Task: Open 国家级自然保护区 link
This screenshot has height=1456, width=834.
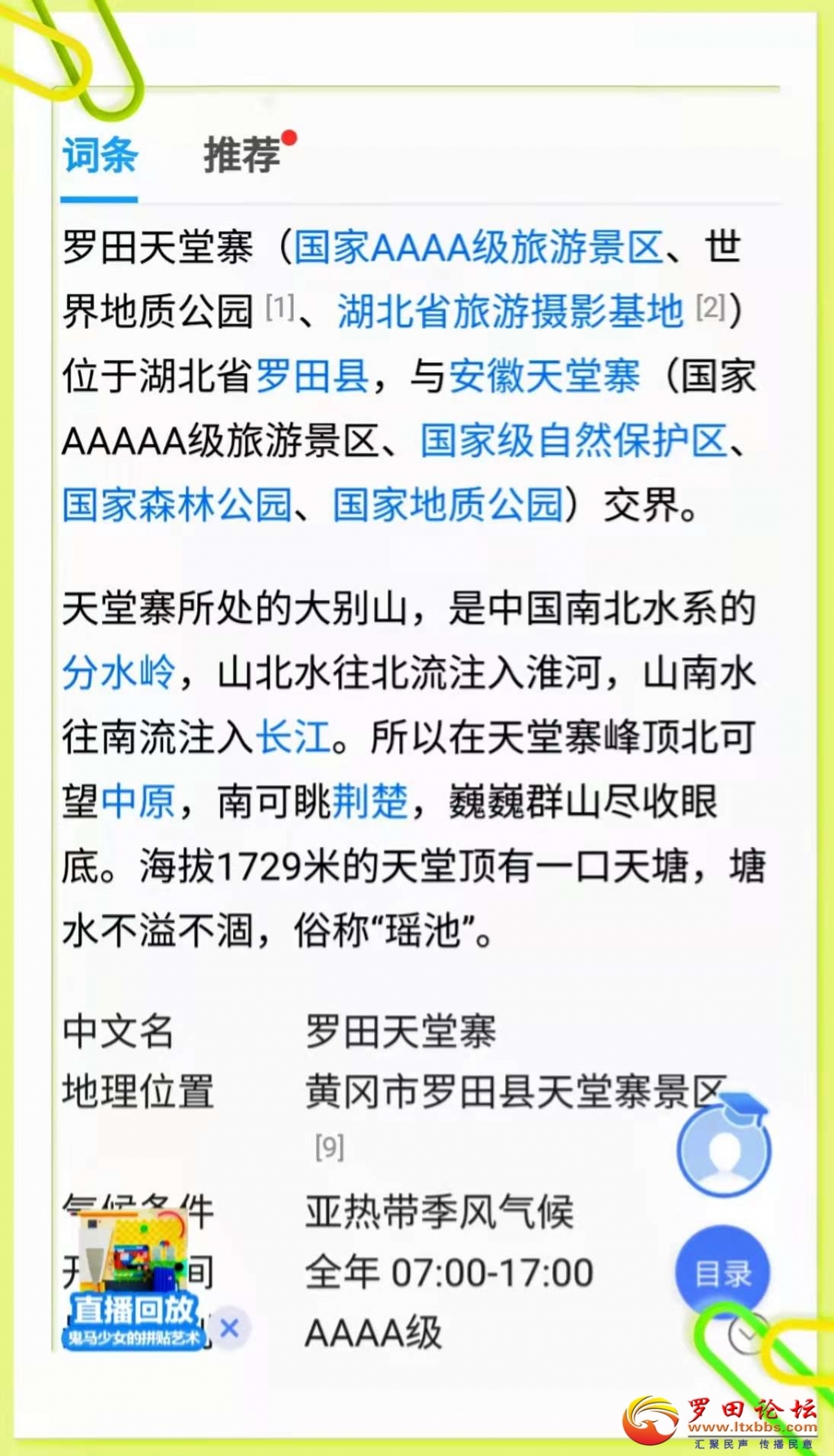Action: coord(573,441)
